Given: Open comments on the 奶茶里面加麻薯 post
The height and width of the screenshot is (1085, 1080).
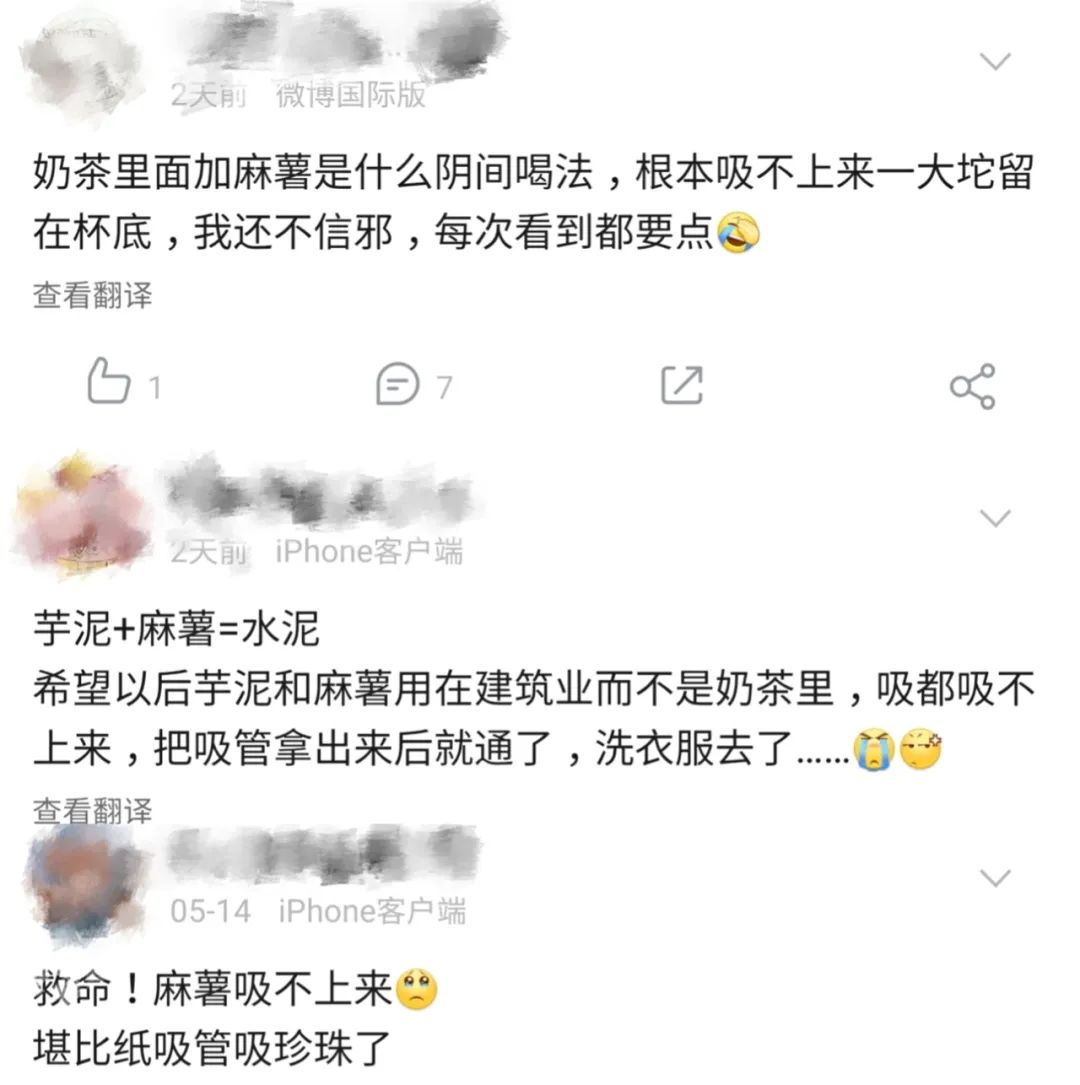Looking at the screenshot, I should coord(398,385).
